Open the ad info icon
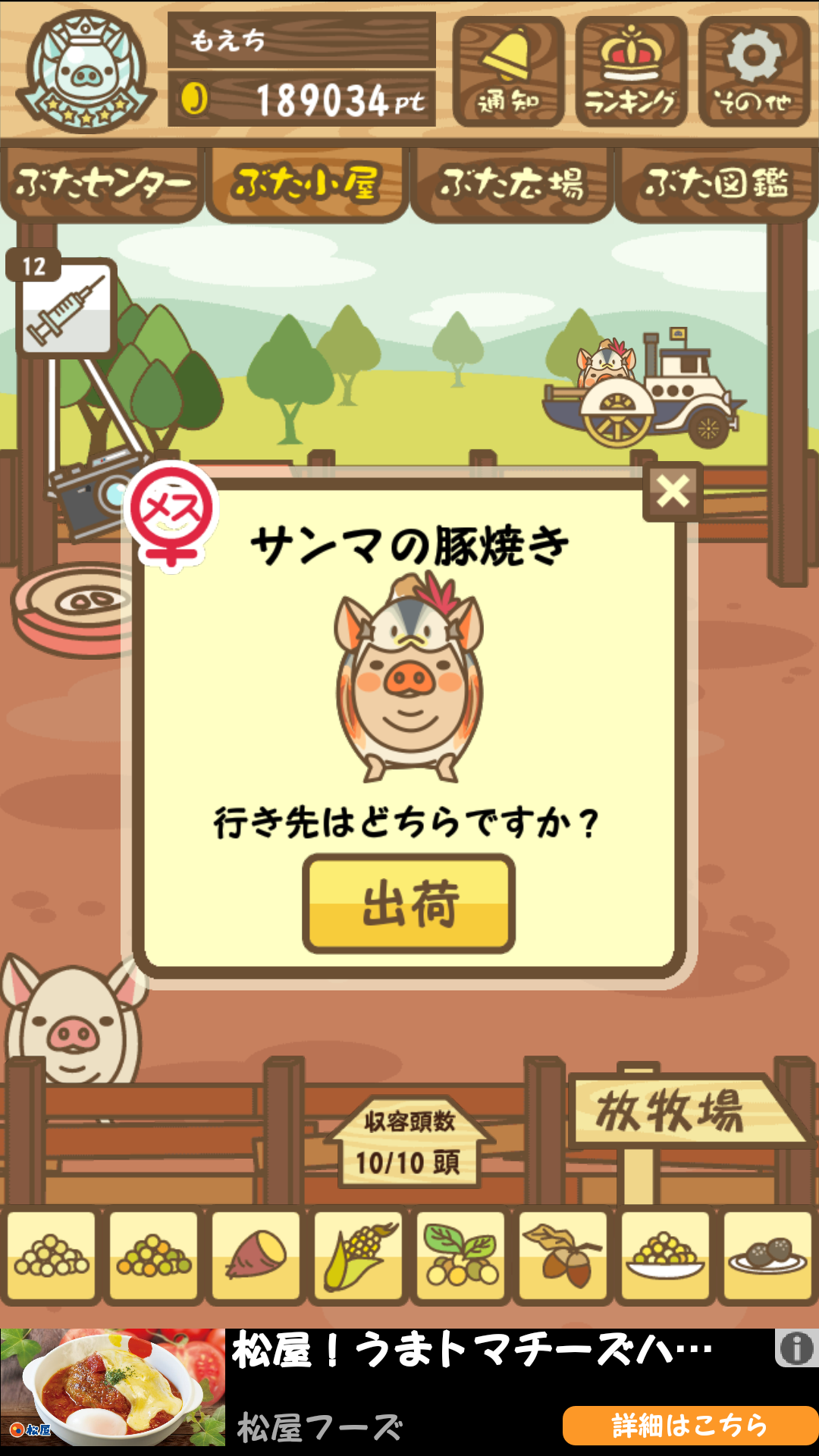The height and width of the screenshot is (1456, 819). (796, 1348)
